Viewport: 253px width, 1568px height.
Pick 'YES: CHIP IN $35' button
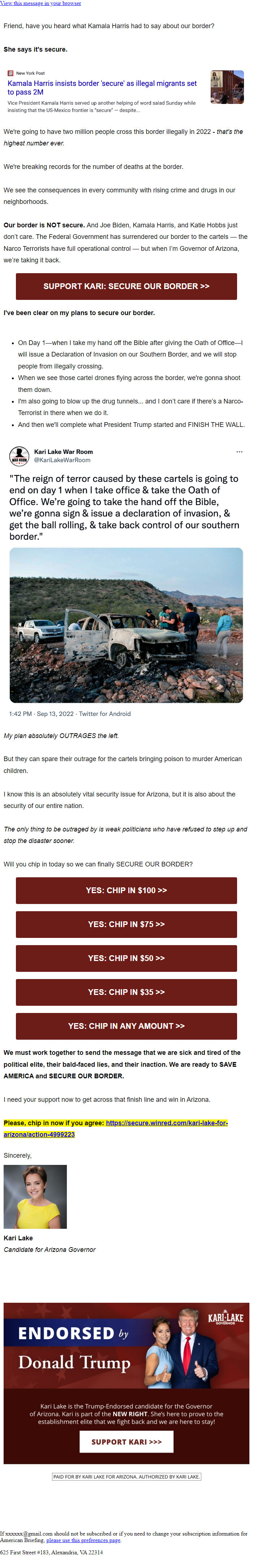click(x=126, y=992)
